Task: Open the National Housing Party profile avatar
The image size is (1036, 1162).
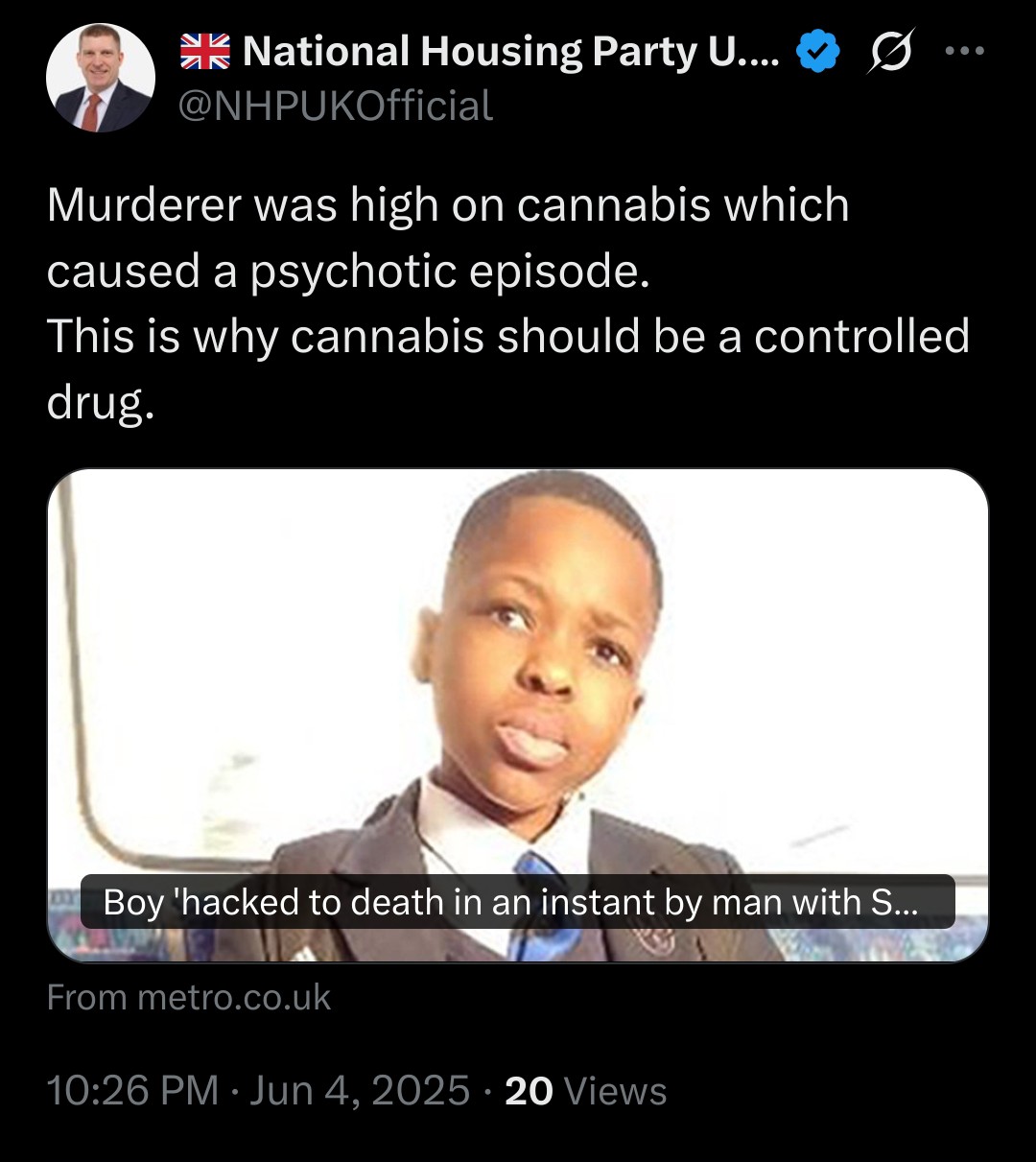Action: pyautogui.click(x=100, y=78)
